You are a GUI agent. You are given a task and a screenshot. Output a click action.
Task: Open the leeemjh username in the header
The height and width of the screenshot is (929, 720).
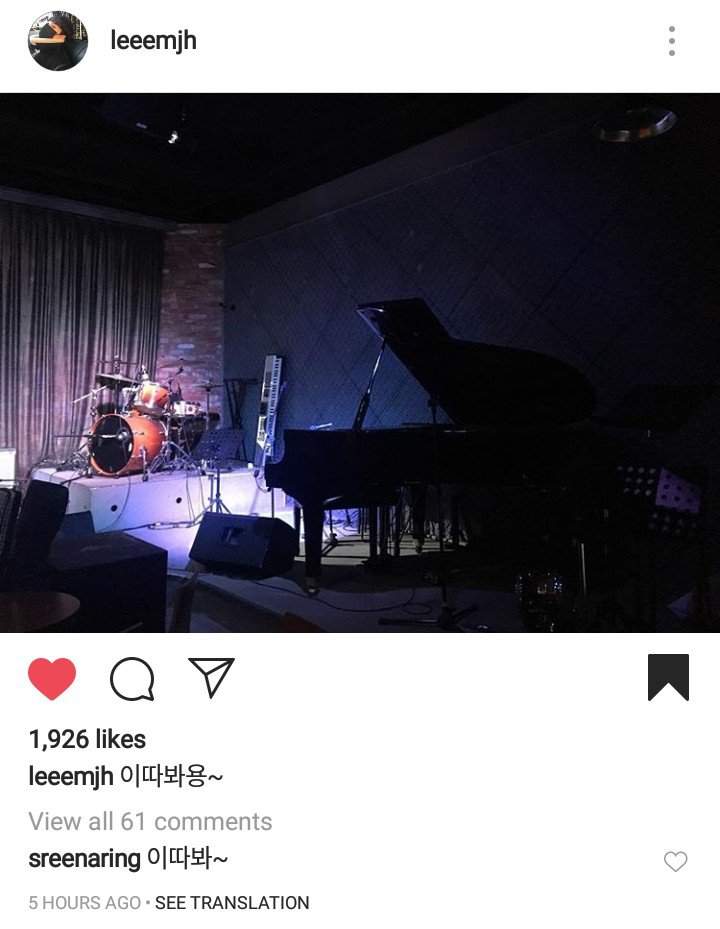point(153,42)
